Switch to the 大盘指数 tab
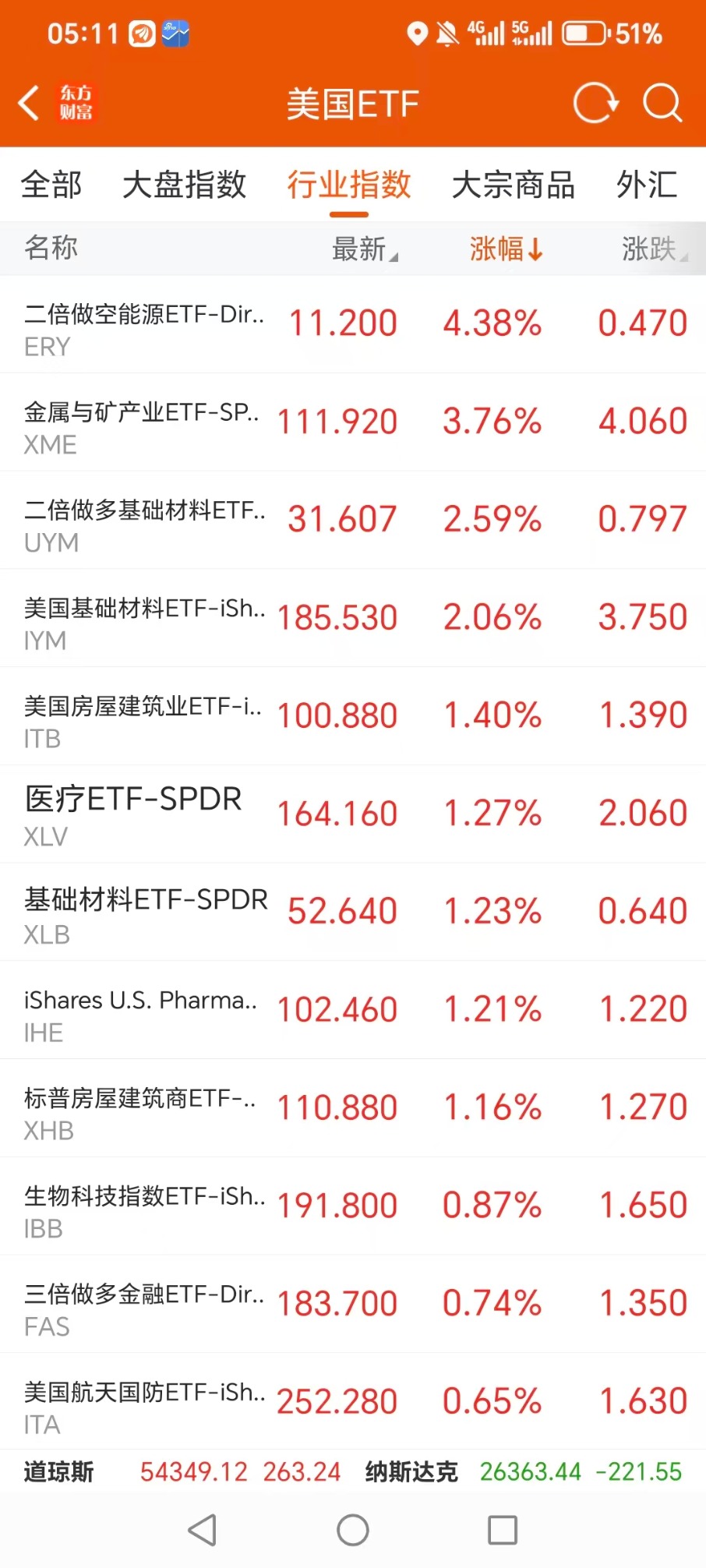The image size is (706, 1568). pos(185,185)
